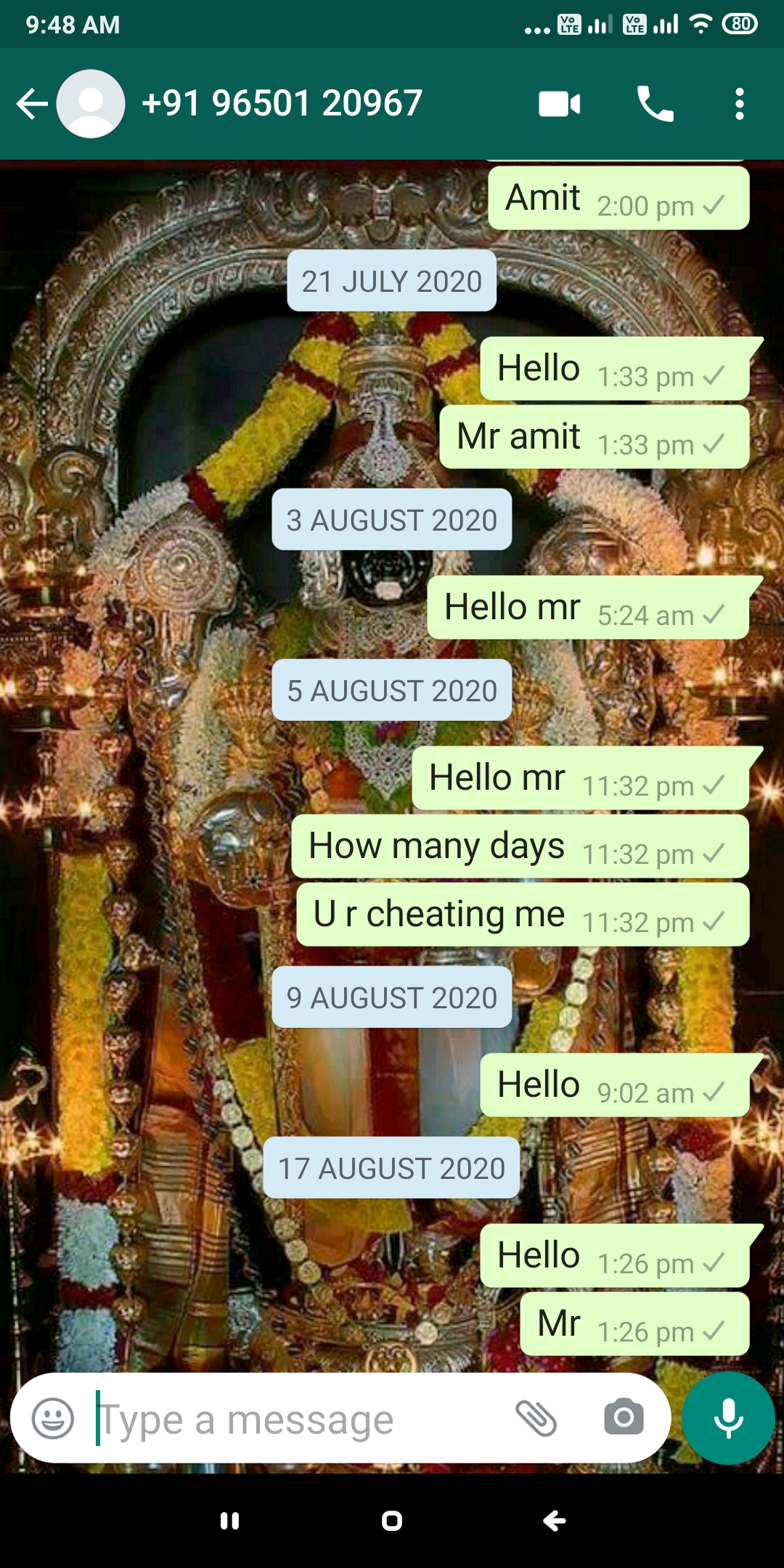The width and height of the screenshot is (784, 1568).
Task: Open the emoji picker
Action: pos(53,1418)
